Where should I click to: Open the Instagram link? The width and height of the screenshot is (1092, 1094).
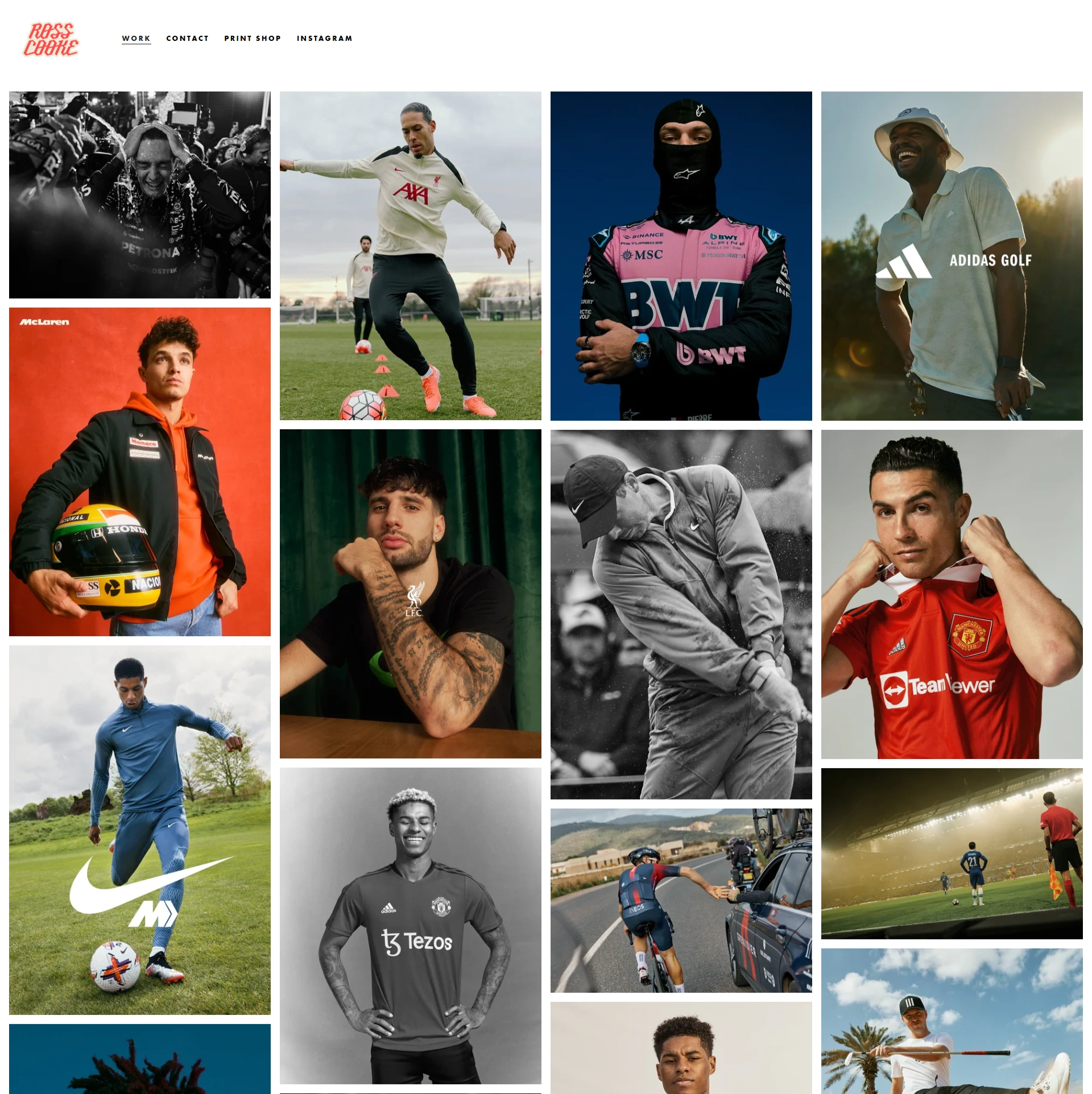tap(324, 38)
